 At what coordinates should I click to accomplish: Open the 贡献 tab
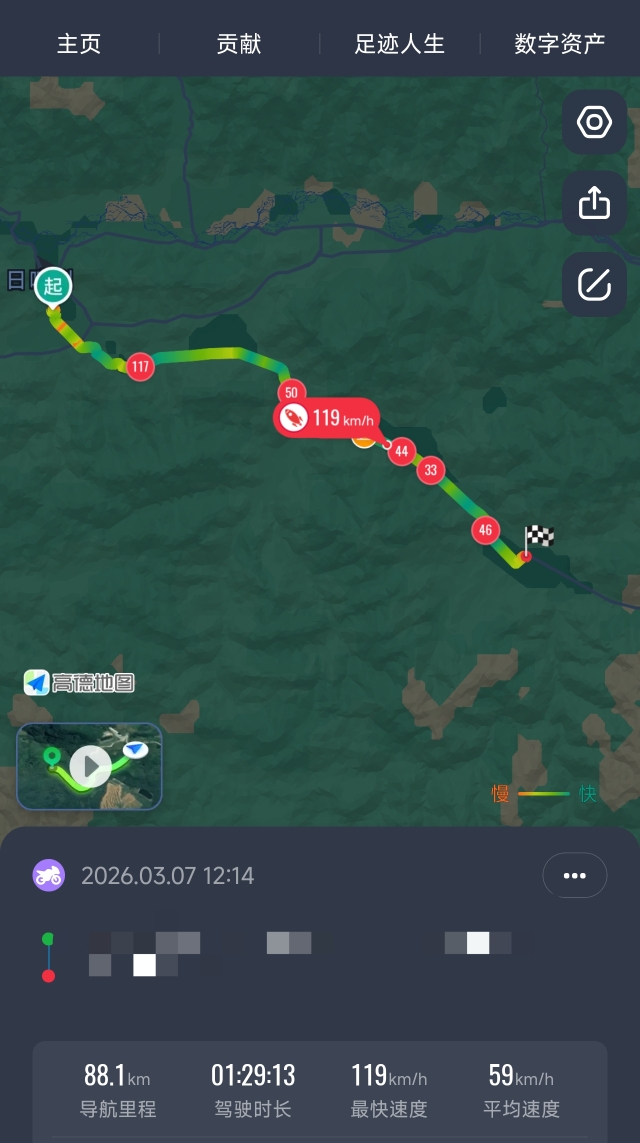pyautogui.click(x=239, y=44)
